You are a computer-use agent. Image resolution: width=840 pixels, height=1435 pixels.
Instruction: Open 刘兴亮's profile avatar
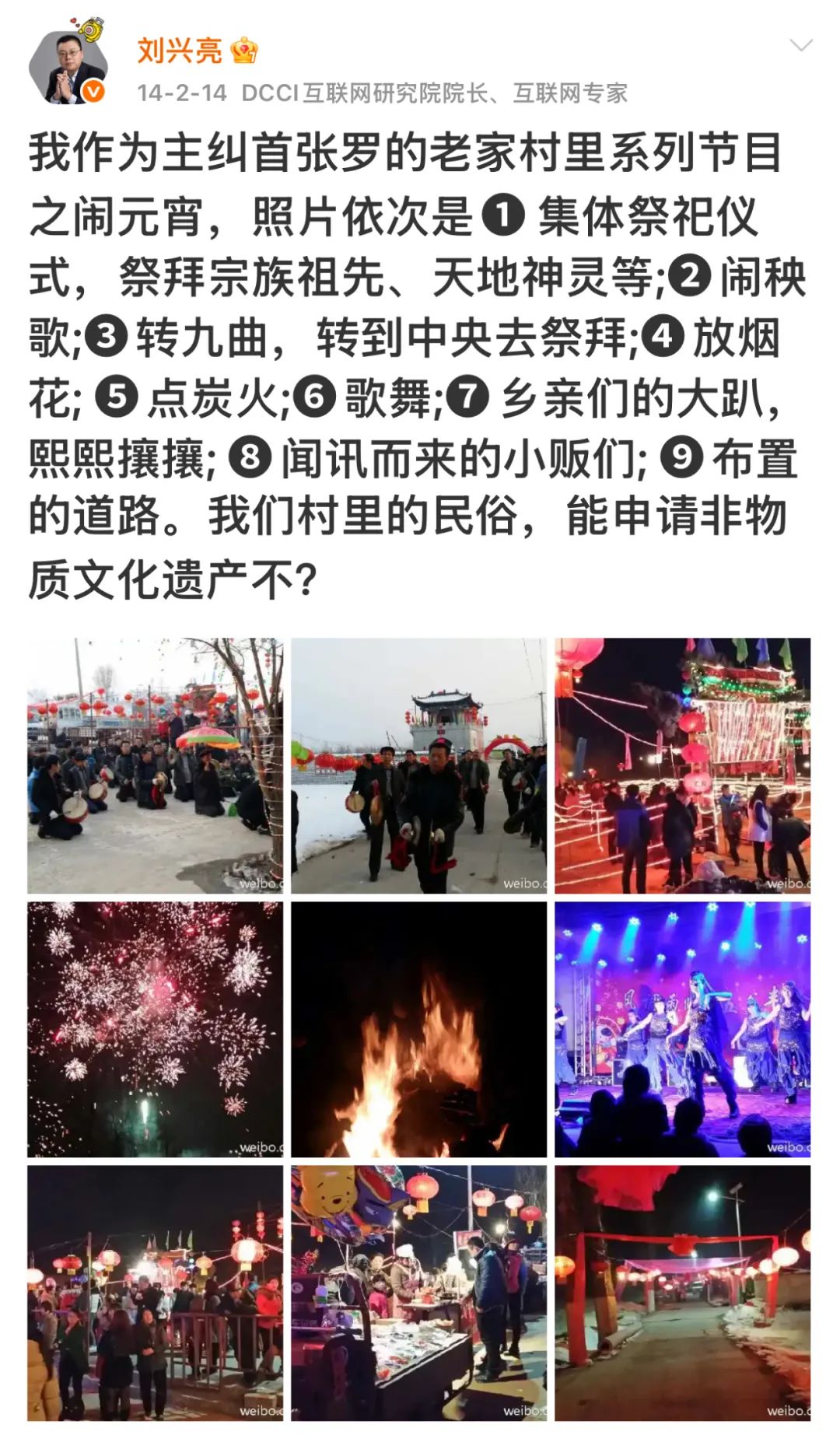[x=67, y=67]
